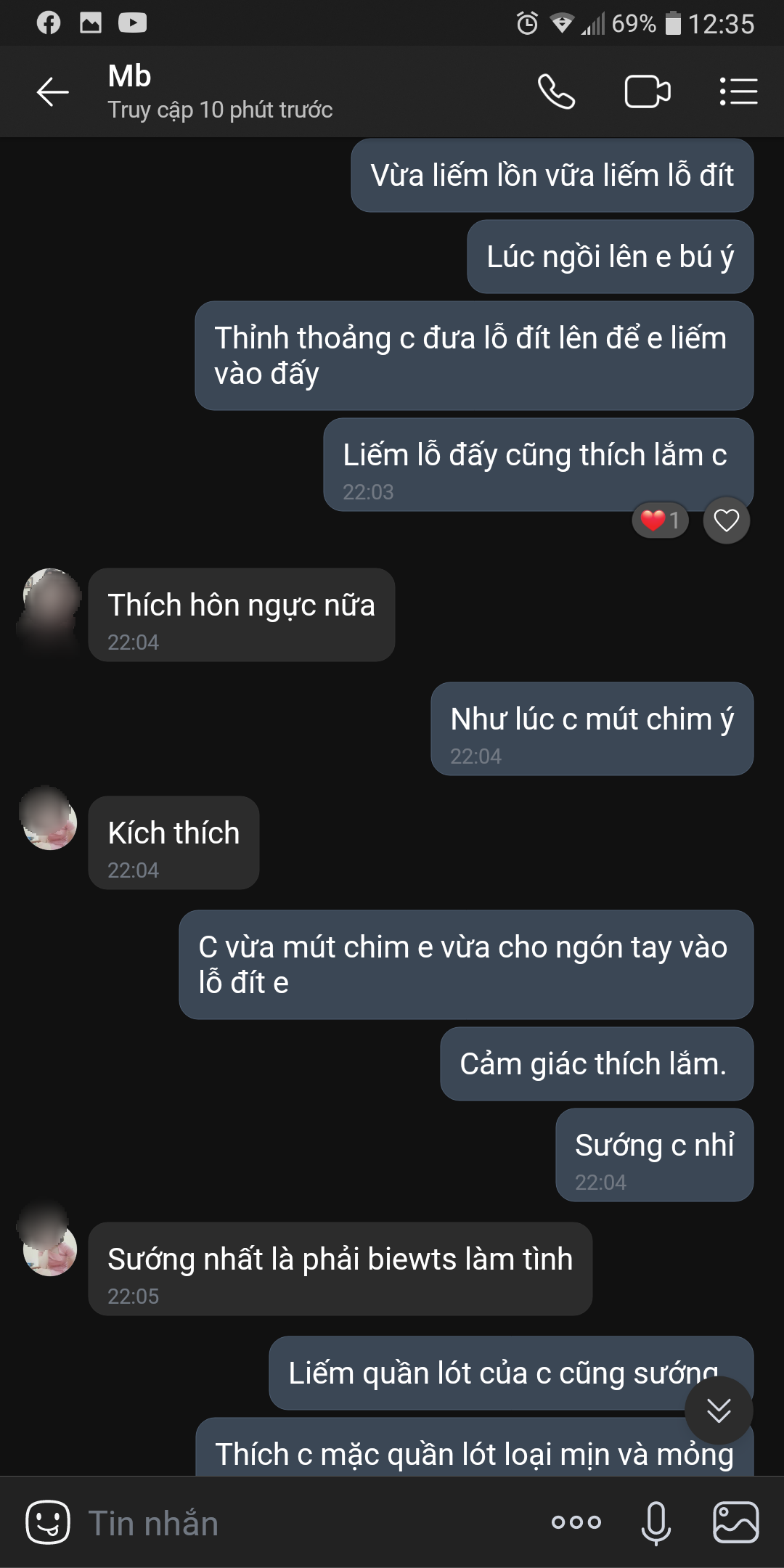Viewport: 784px width, 1568px height.
Task: Open the photo gallery picker
Action: point(735,1522)
